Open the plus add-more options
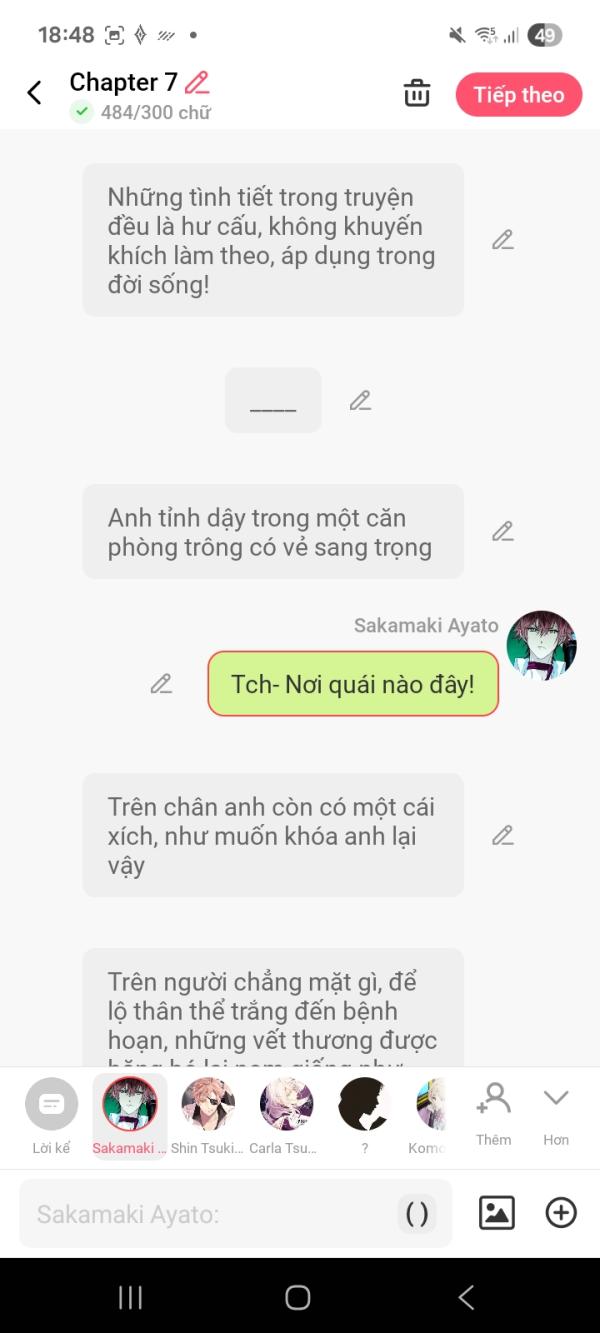 (x=561, y=1213)
